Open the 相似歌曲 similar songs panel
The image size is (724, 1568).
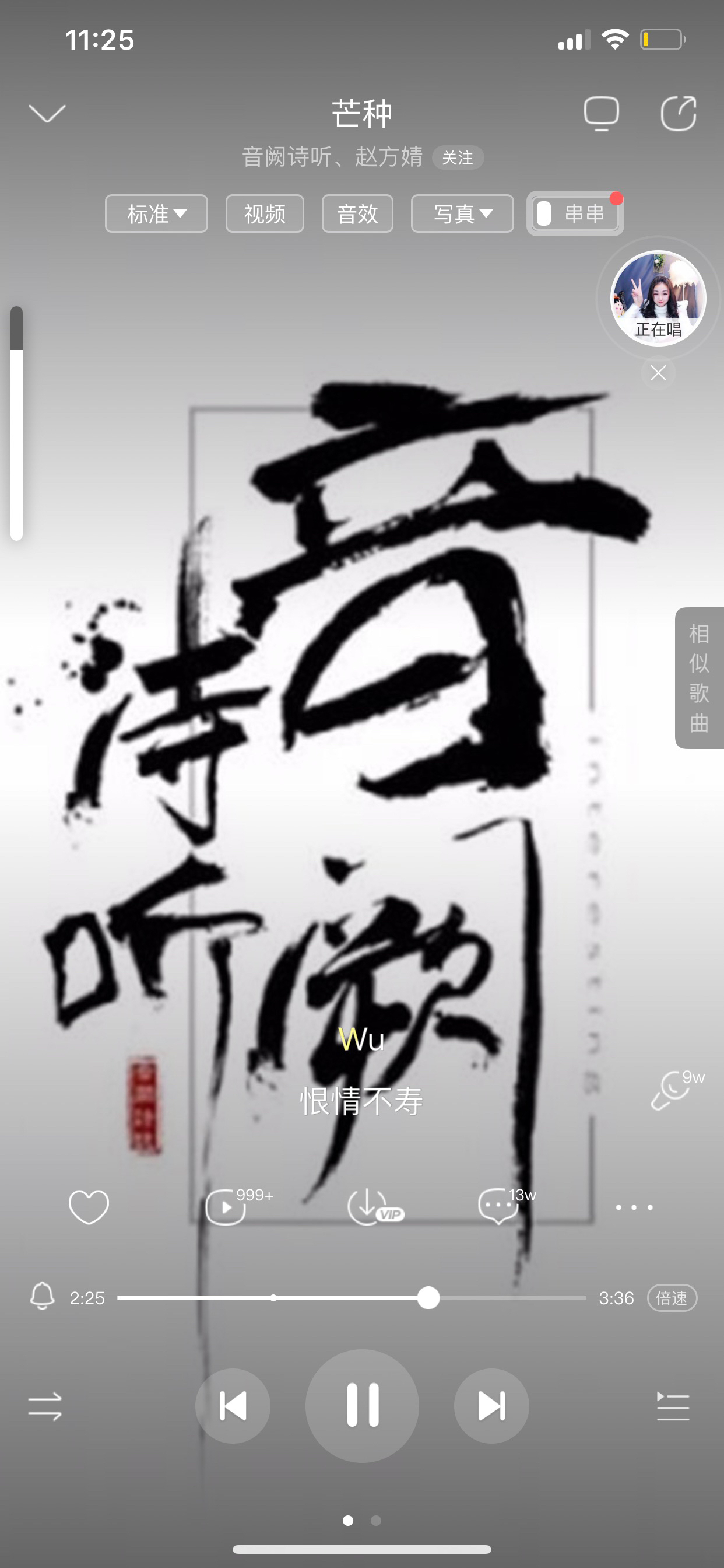pos(698,677)
